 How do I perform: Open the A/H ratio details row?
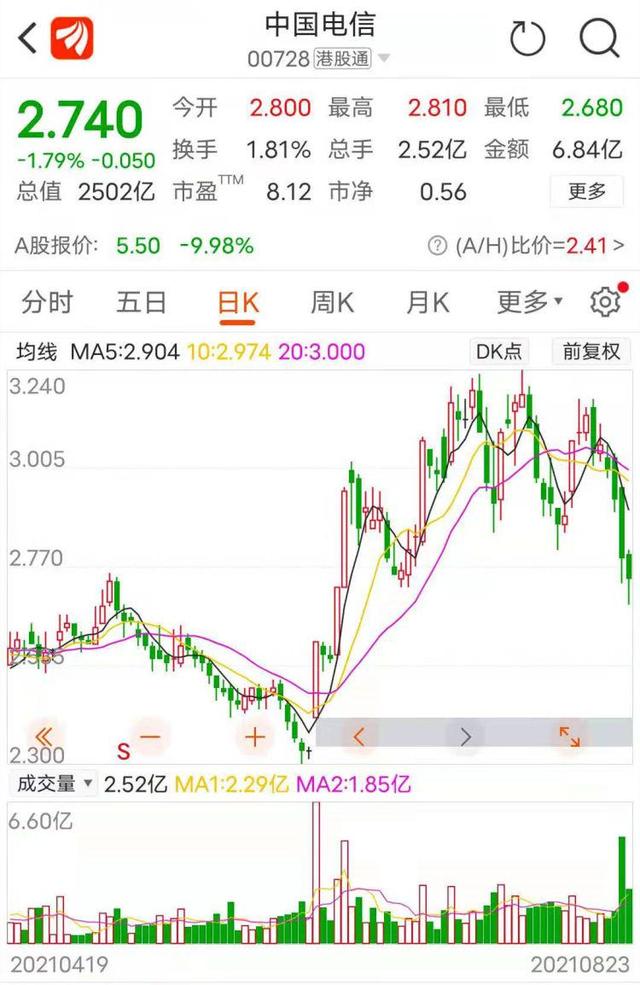coord(531,245)
